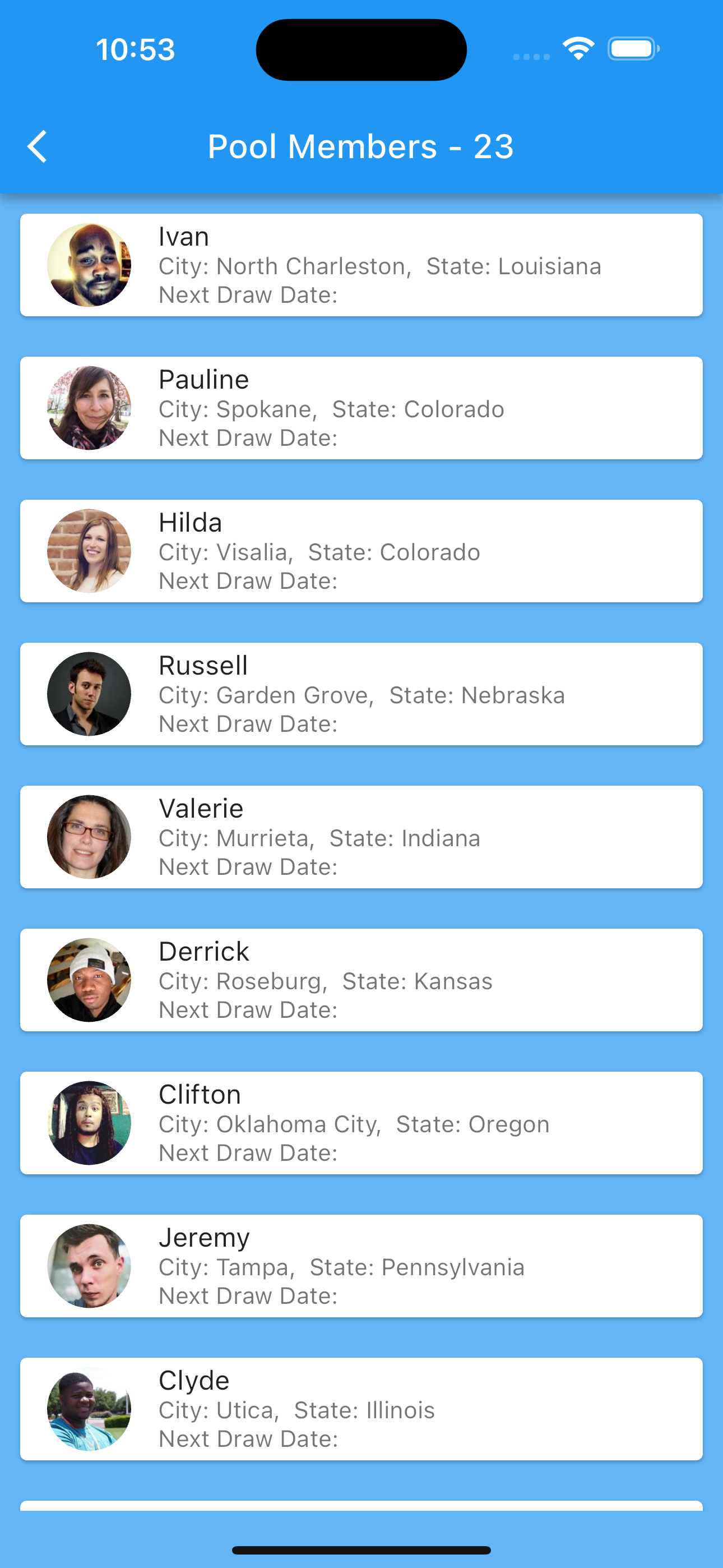The height and width of the screenshot is (1568, 723).
Task: Choose Derrick from Roseburg
Action: tap(361, 981)
